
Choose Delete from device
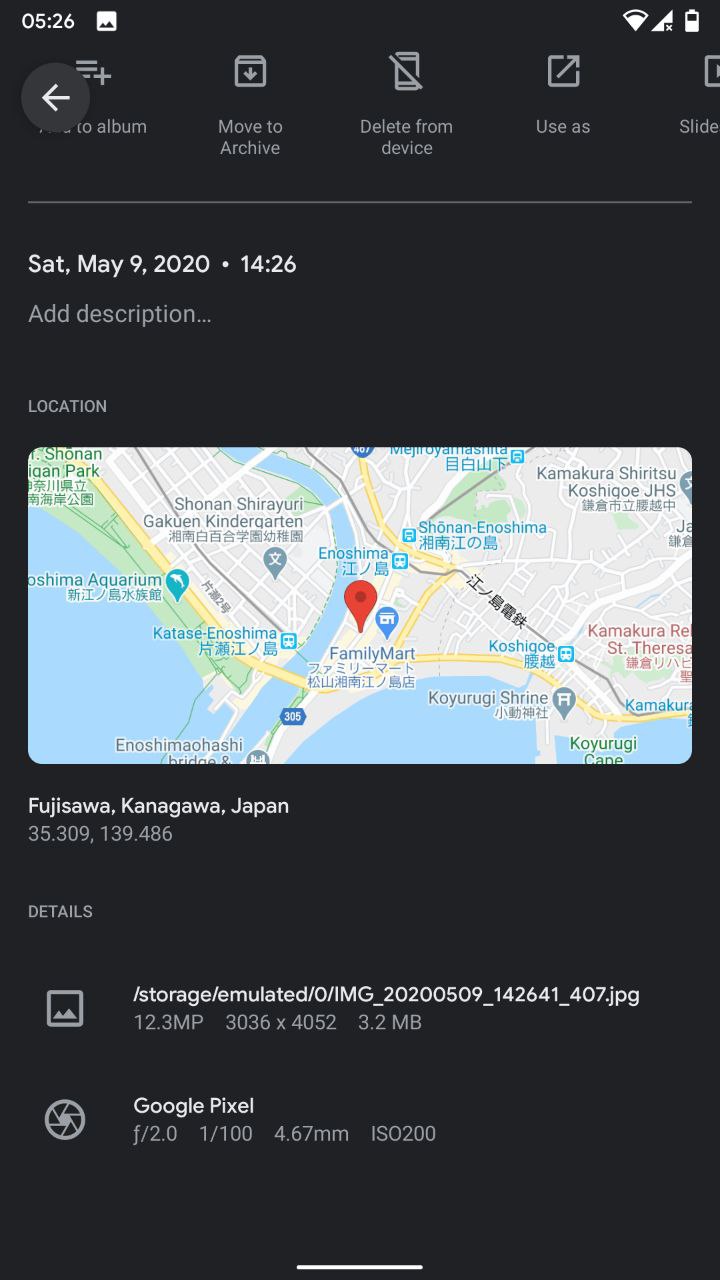406,105
